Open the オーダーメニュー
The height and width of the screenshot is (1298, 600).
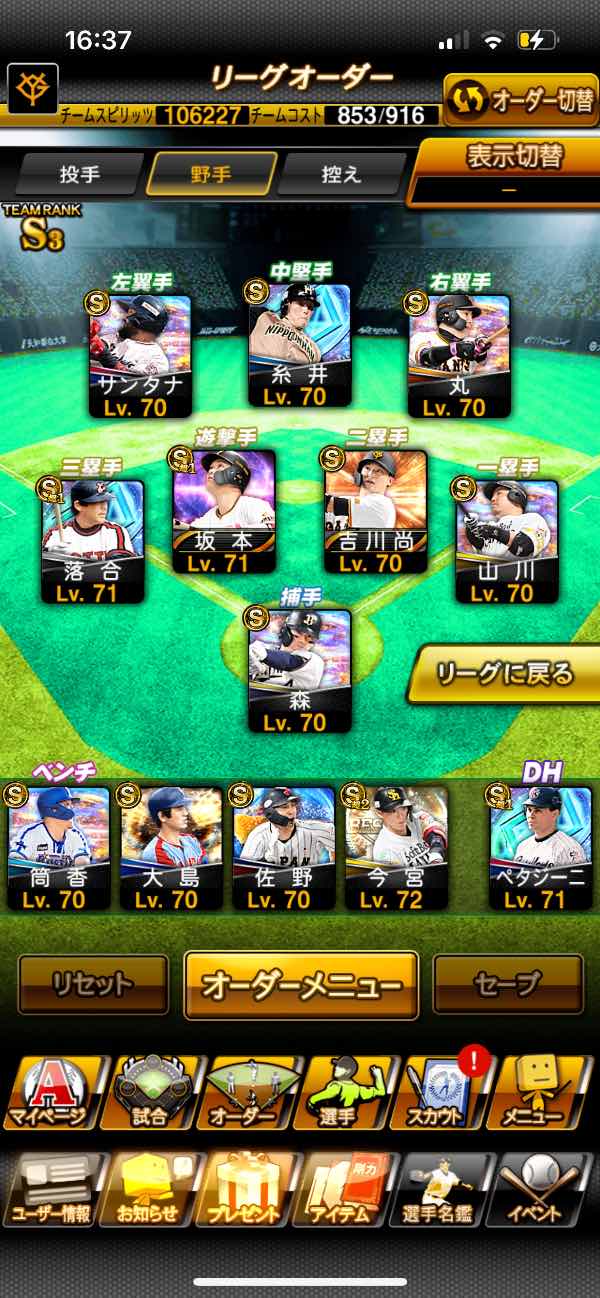tap(300, 985)
